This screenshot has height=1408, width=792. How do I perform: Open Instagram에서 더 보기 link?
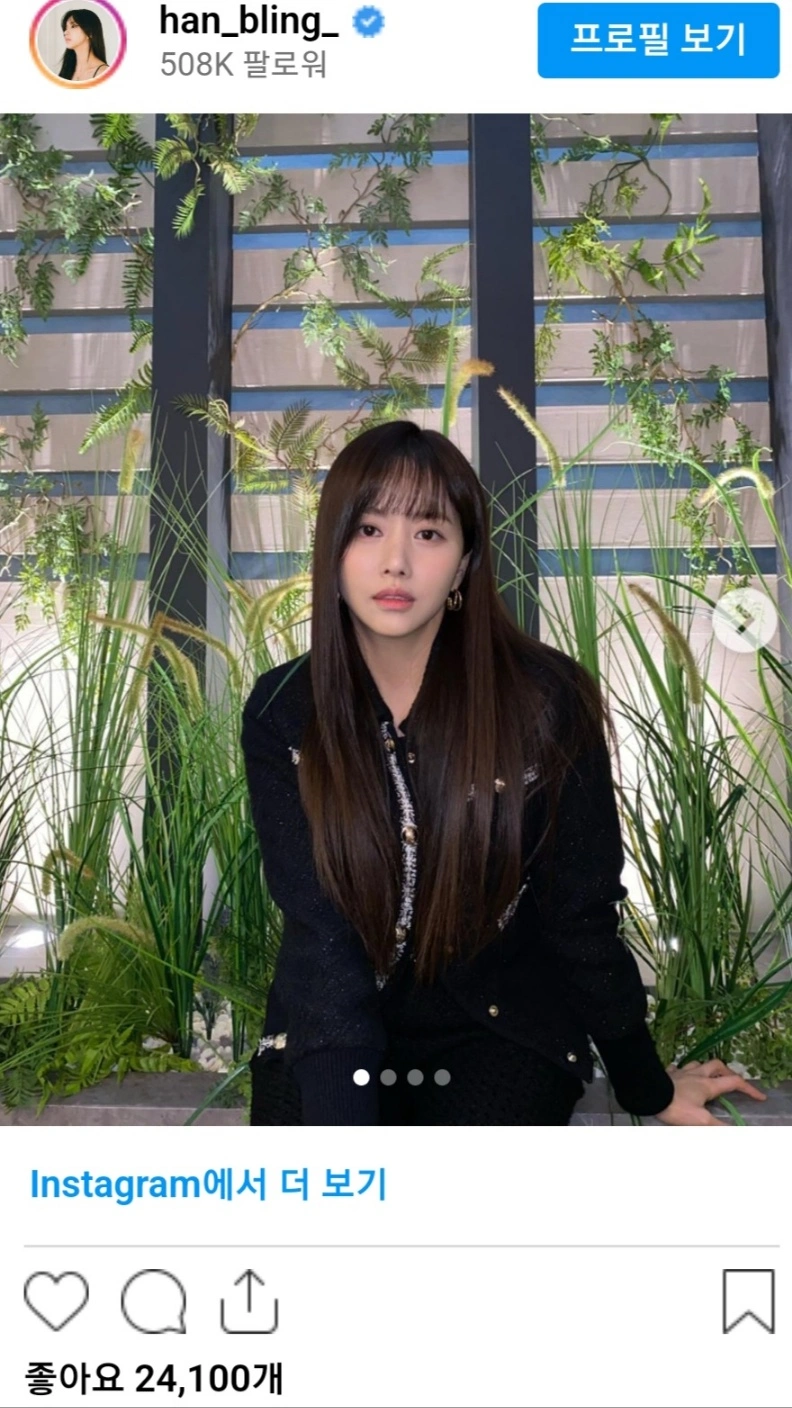tap(208, 1185)
